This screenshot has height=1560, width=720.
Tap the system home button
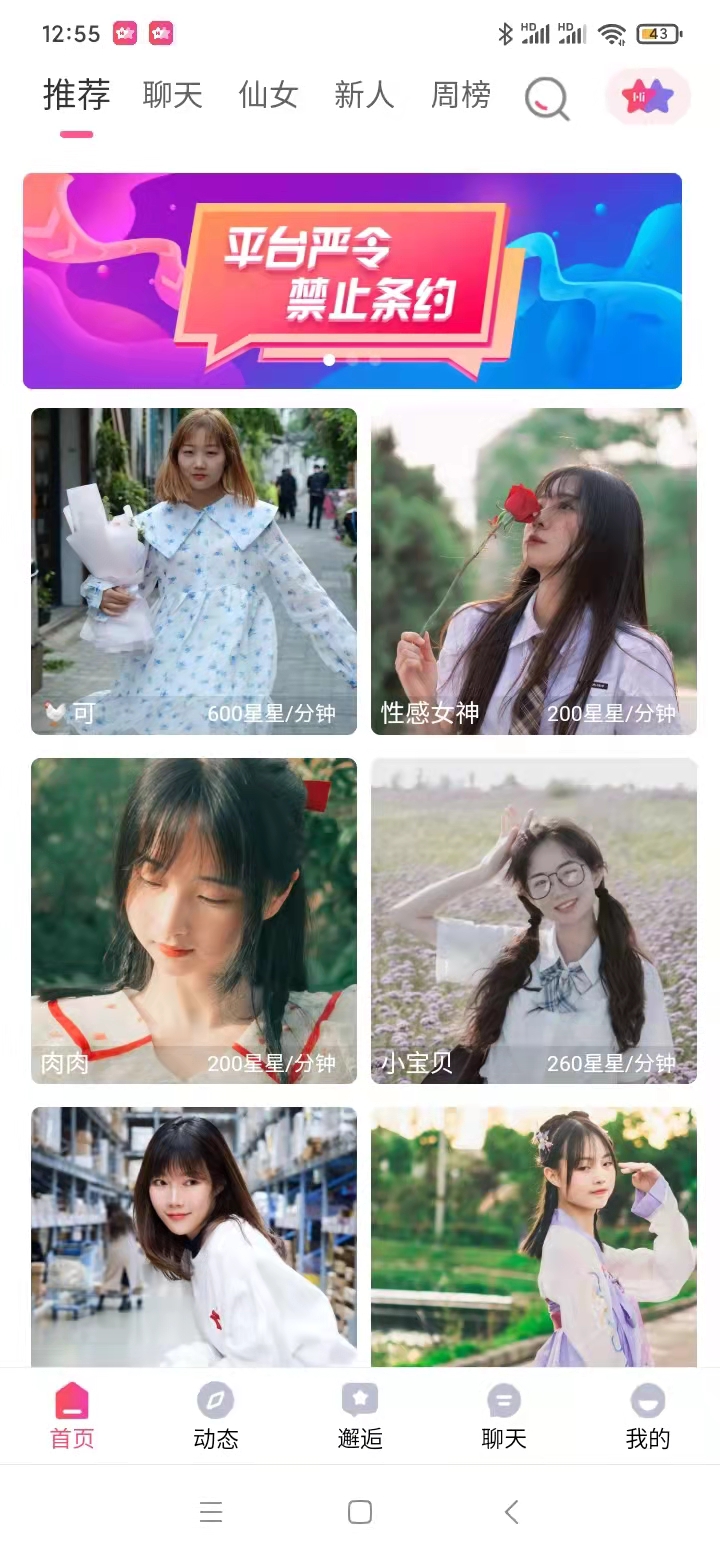pos(360,1512)
